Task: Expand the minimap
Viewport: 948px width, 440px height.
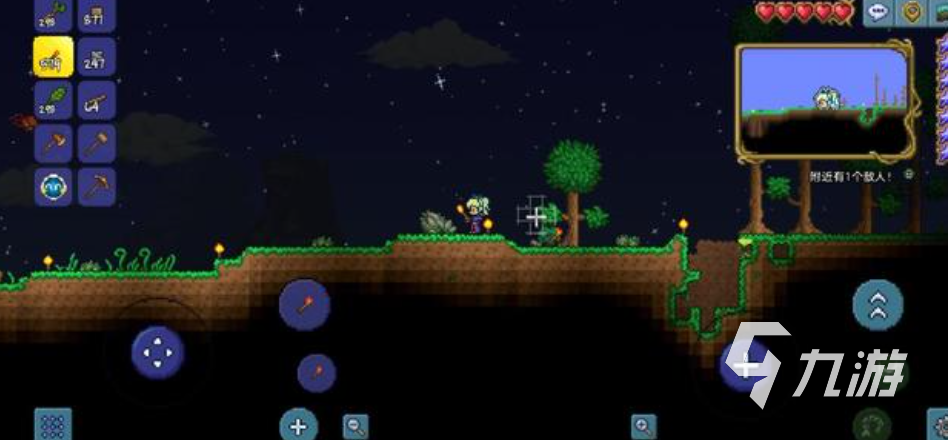Action: pyautogui.click(x=825, y=100)
